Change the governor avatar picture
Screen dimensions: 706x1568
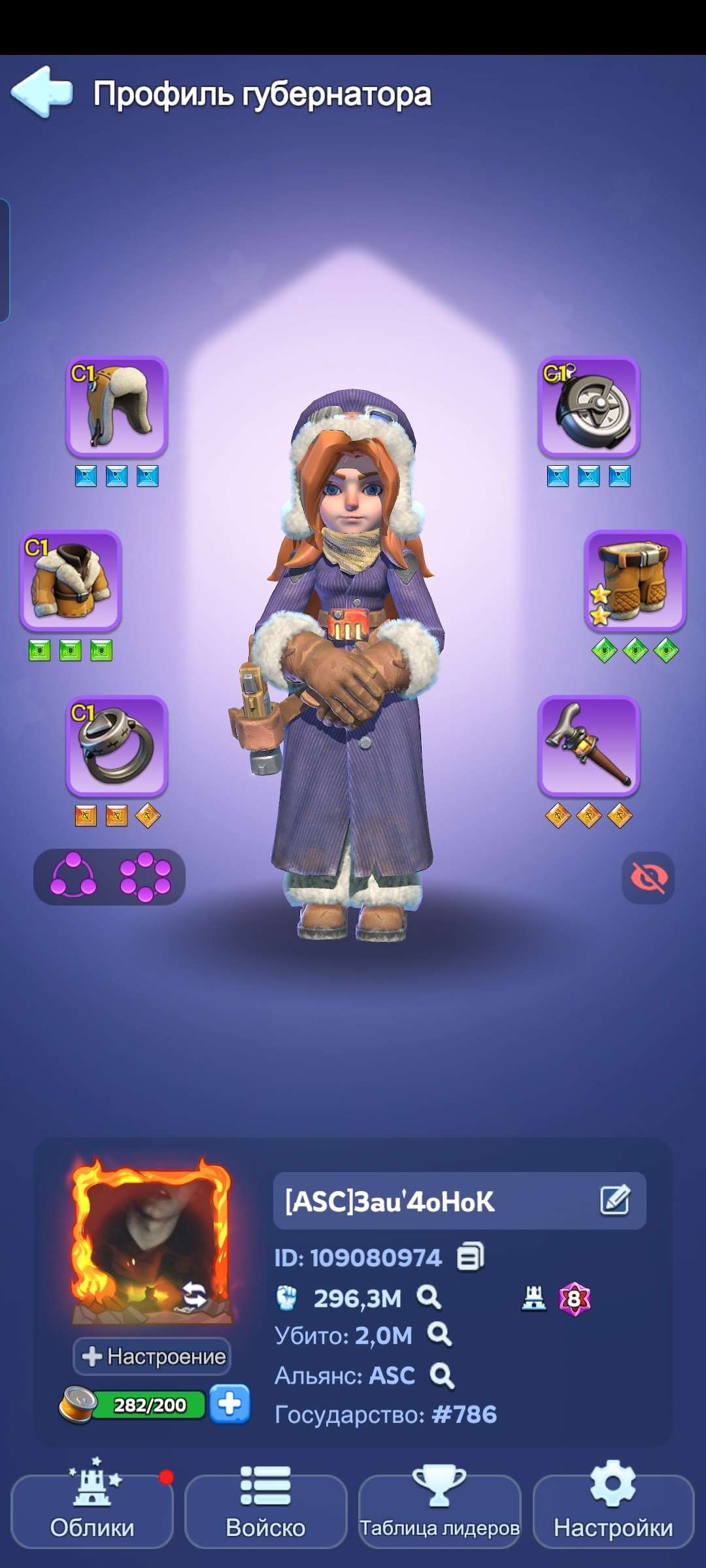(x=195, y=1294)
